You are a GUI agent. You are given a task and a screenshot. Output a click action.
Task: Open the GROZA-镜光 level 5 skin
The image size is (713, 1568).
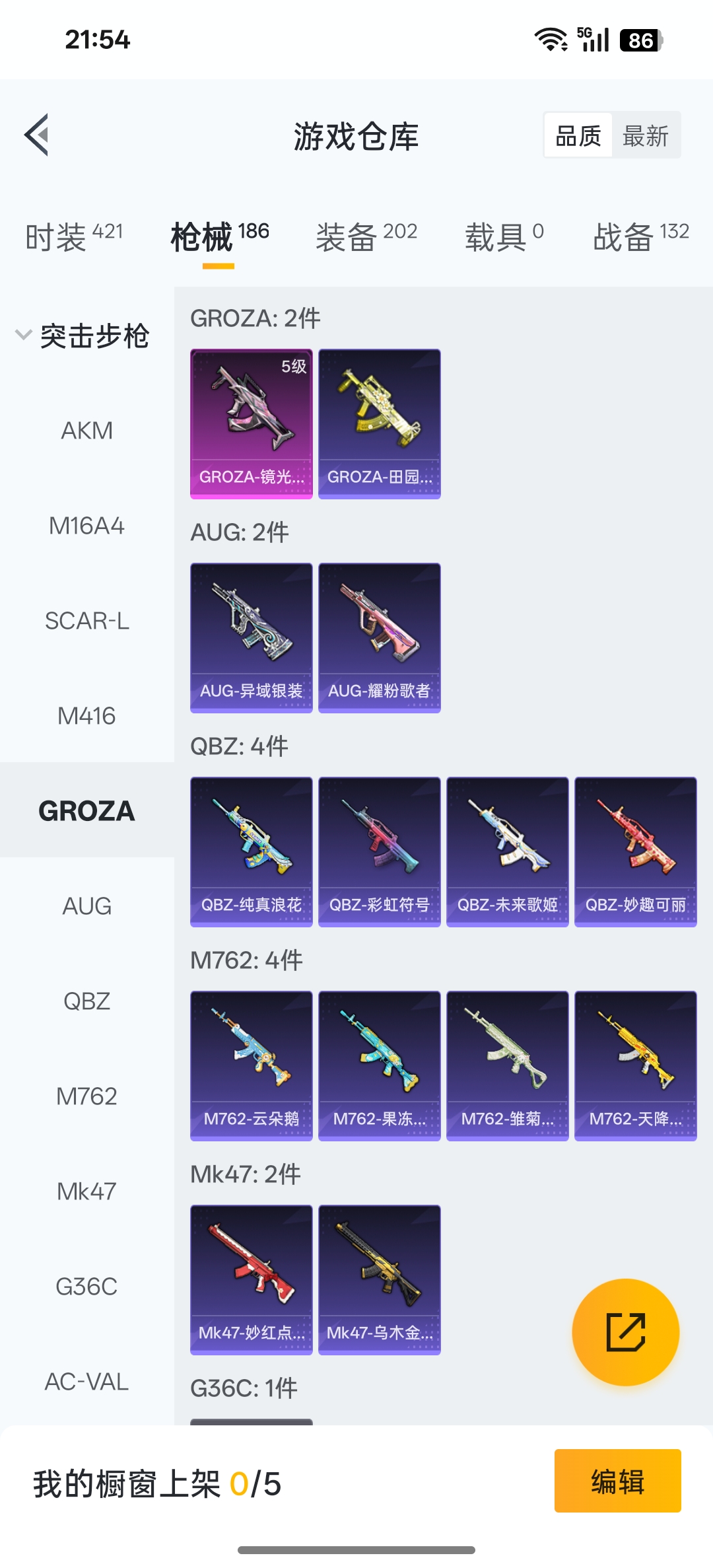coord(251,423)
